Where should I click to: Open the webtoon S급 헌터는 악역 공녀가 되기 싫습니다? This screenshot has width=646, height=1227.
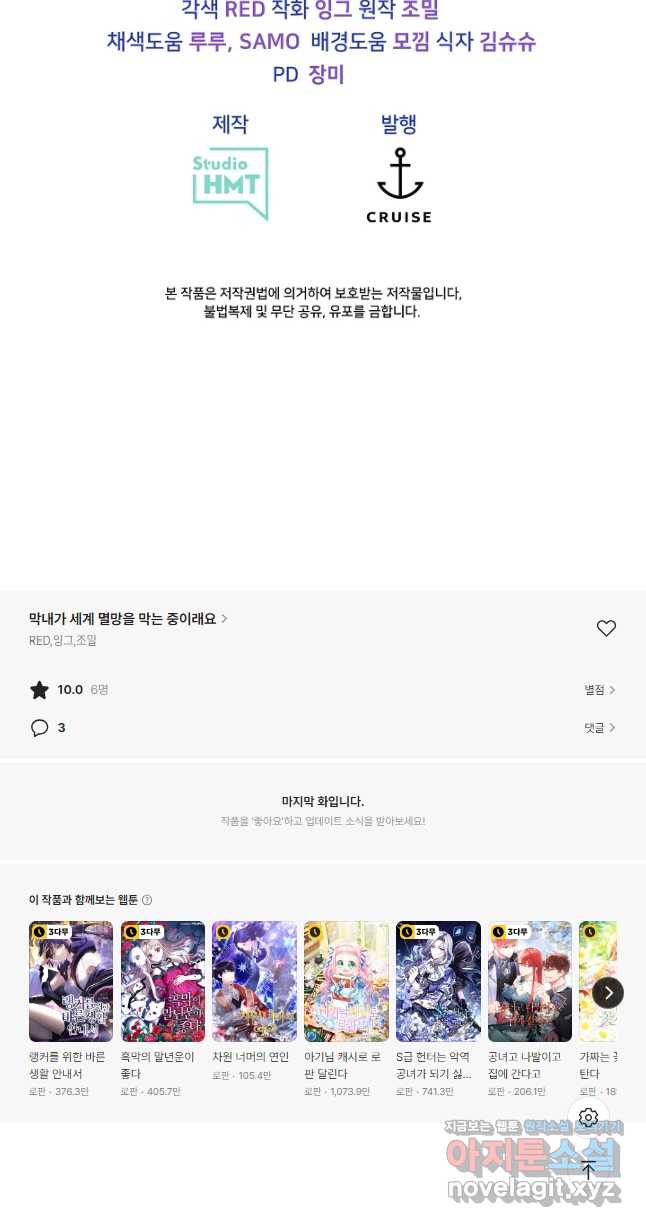[x=438, y=981]
